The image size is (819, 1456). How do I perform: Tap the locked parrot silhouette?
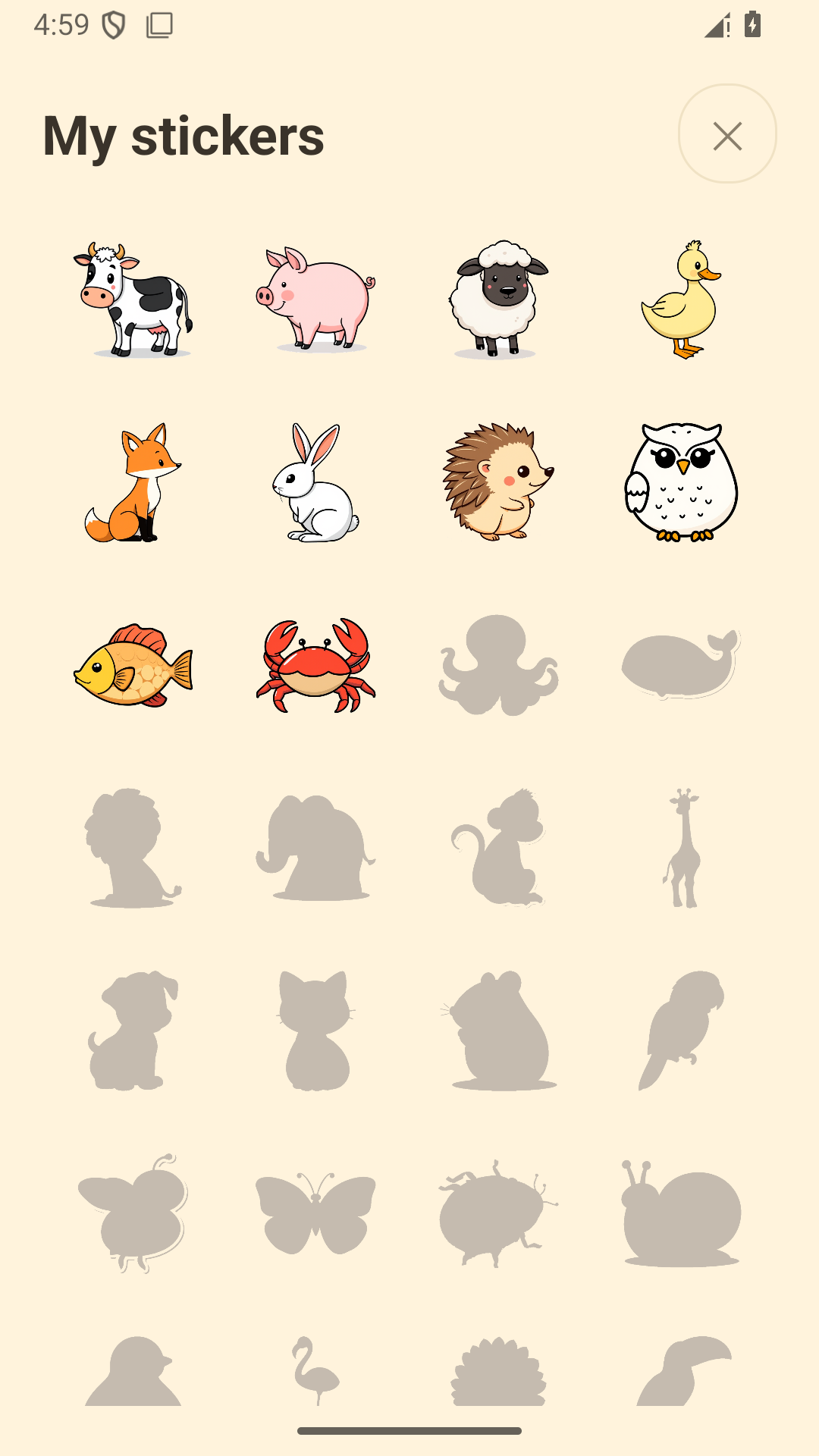point(681,1031)
